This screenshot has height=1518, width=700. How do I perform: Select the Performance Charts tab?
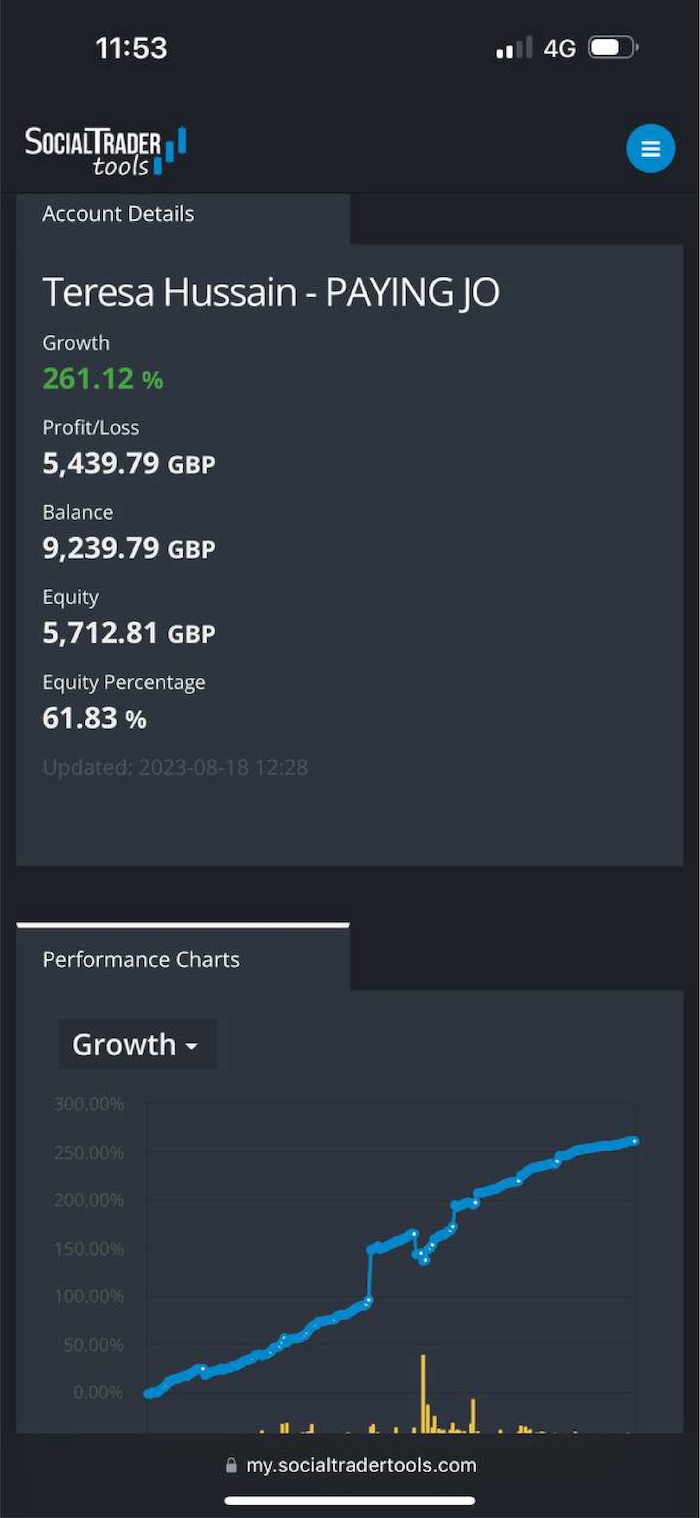[183, 959]
